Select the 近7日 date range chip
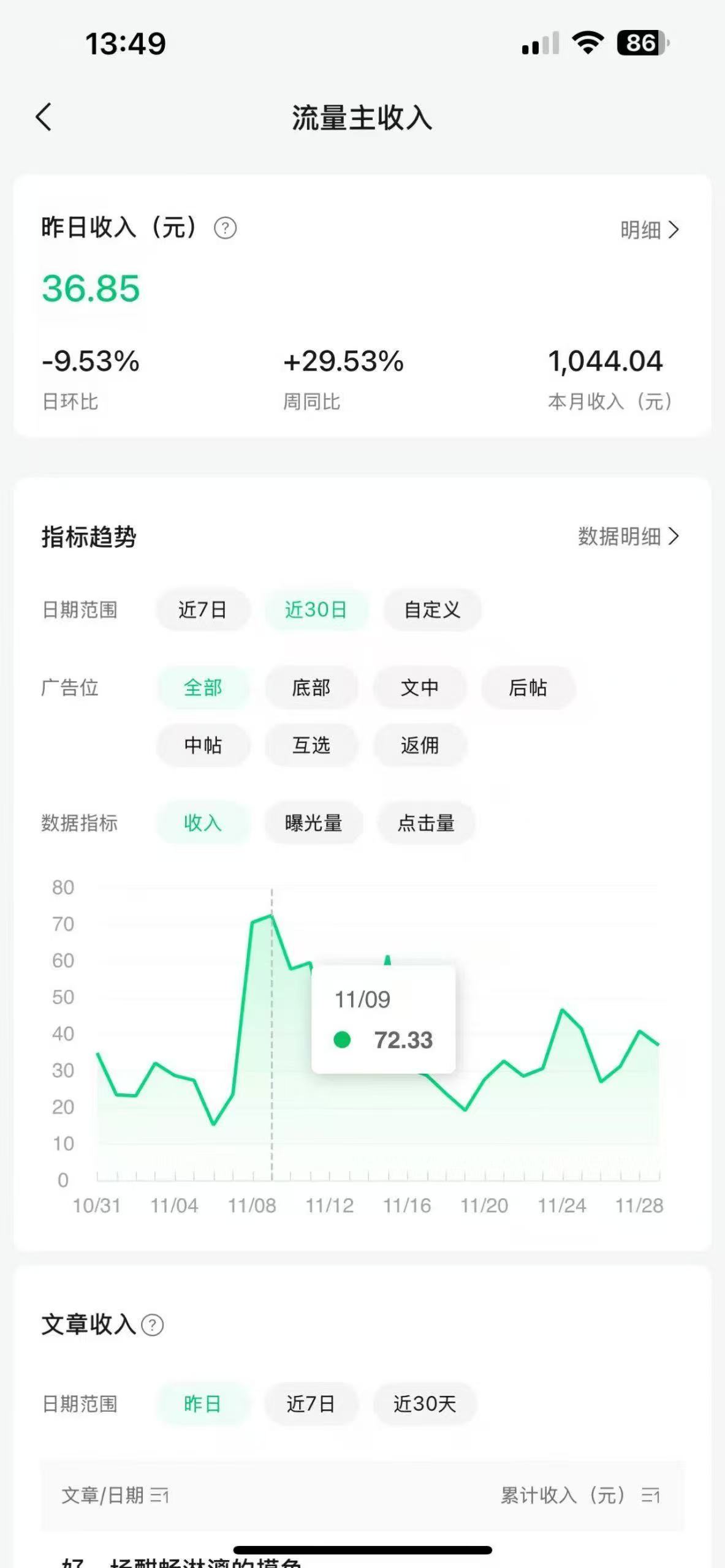725x1568 pixels. [x=203, y=609]
